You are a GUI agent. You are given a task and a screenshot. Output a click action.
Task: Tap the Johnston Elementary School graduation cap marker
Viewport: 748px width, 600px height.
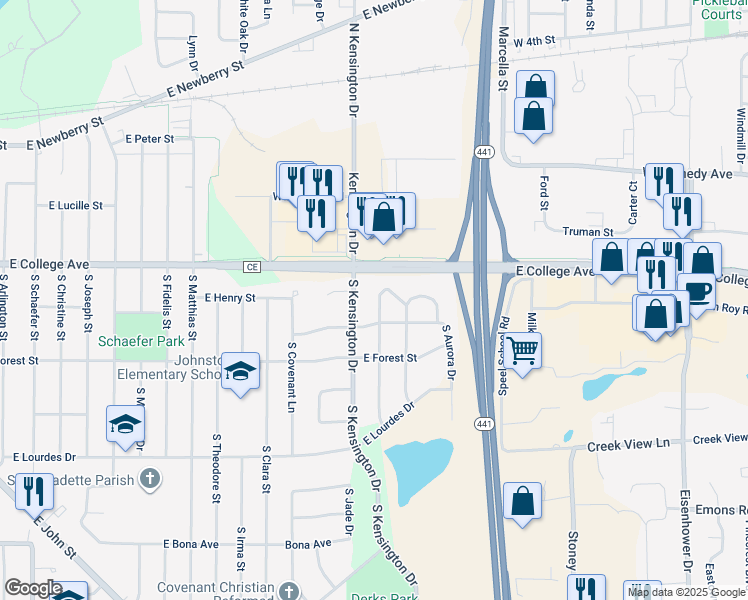[x=240, y=371]
